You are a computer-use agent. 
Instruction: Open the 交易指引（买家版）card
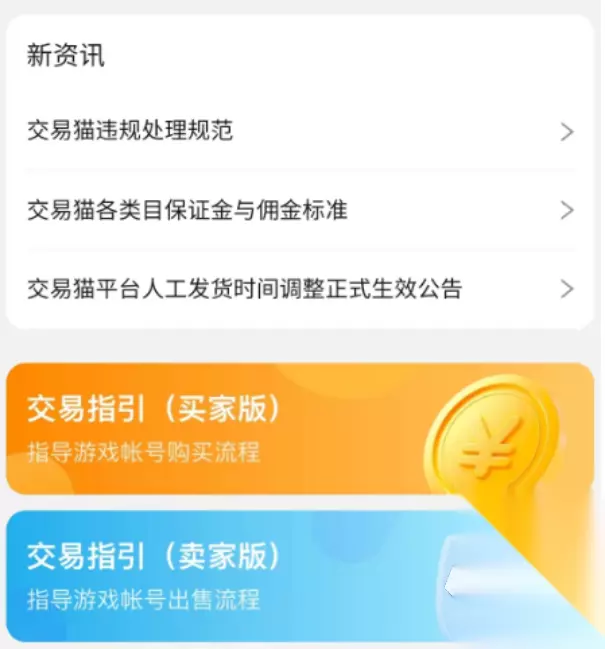click(300, 428)
